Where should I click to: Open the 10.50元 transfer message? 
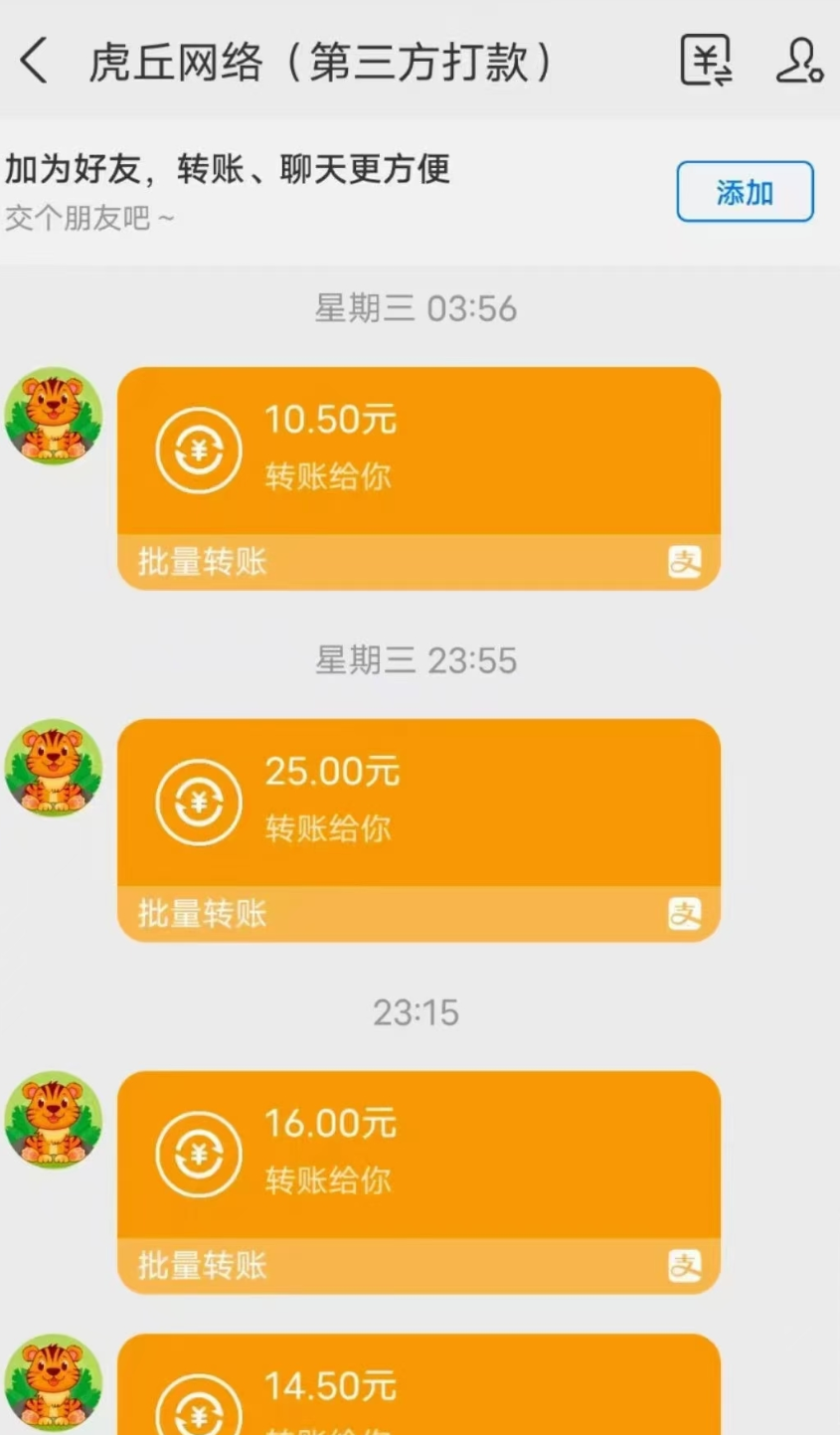(418, 448)
